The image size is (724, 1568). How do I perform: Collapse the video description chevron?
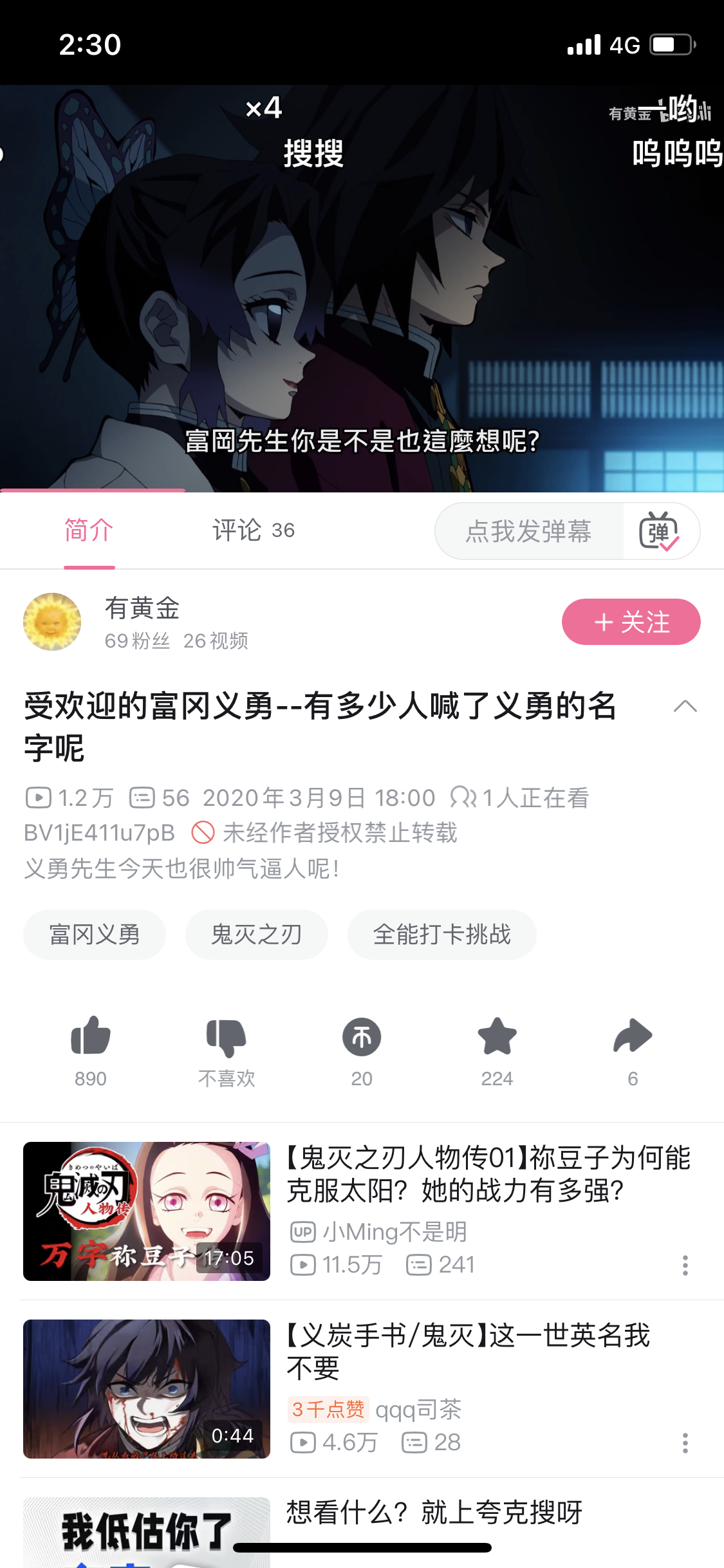(685, 707)
